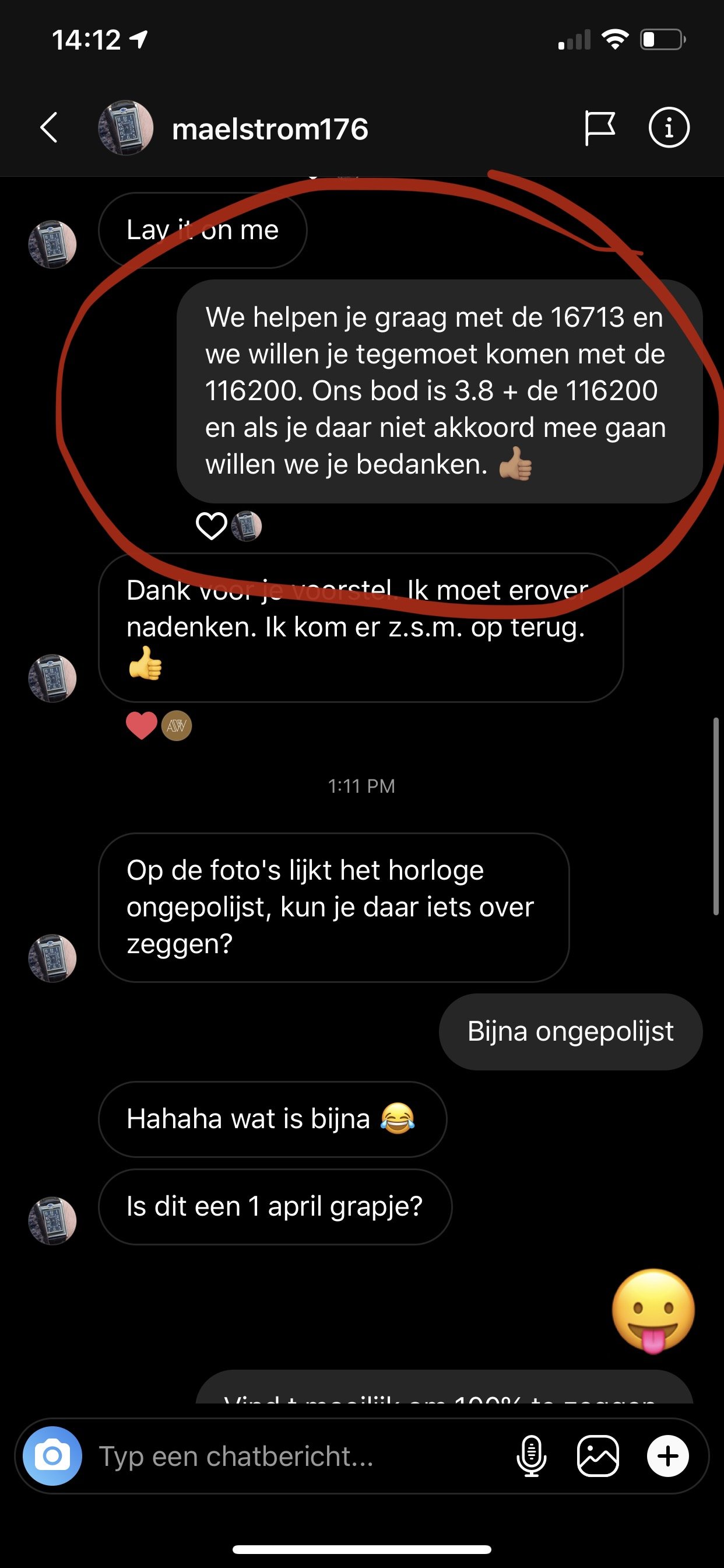Open conversation info details
Image resolution: width=724 pixels, height=1568 pixels.
669,128
